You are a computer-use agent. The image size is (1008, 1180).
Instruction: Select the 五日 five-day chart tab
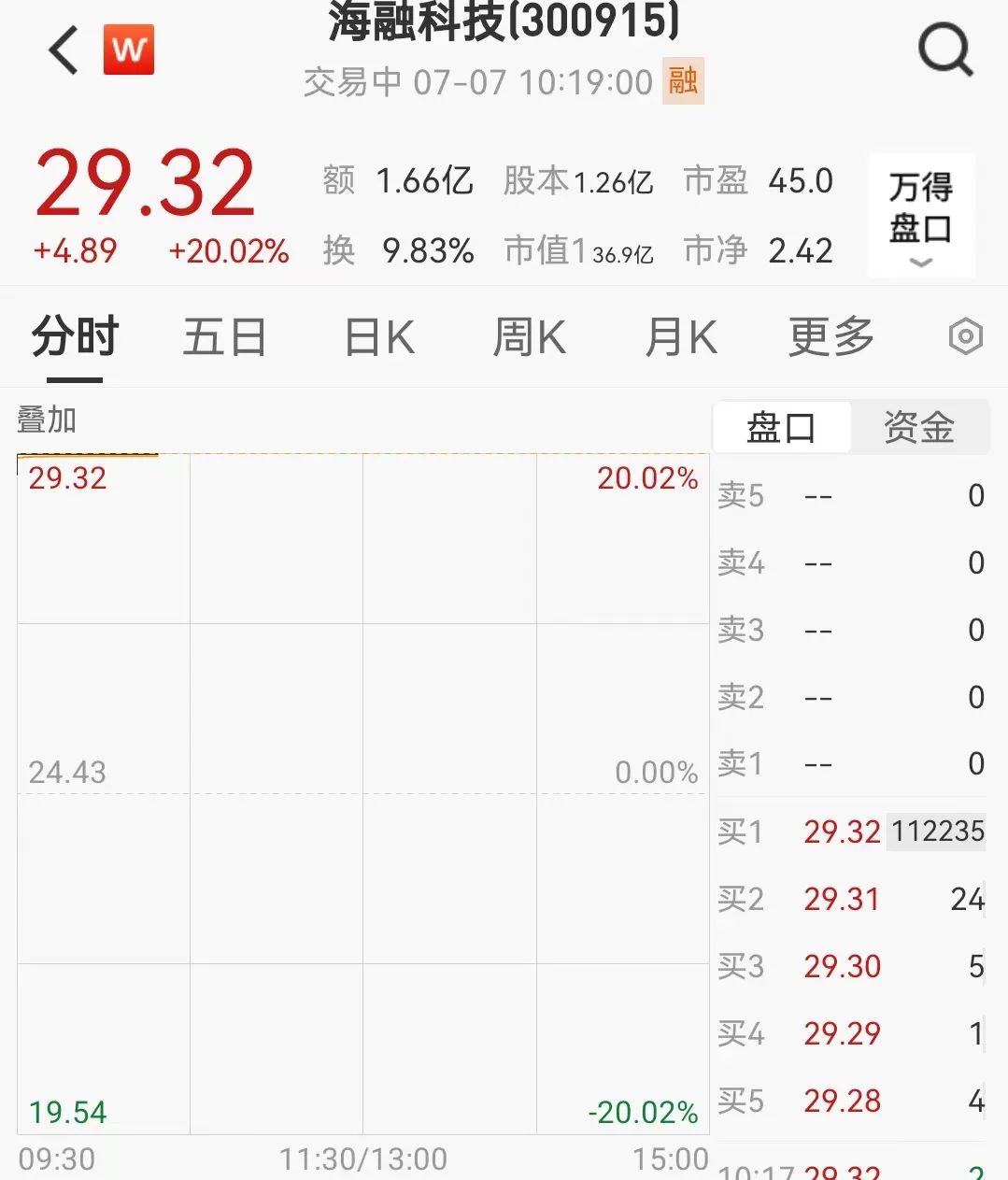point(223,337)
